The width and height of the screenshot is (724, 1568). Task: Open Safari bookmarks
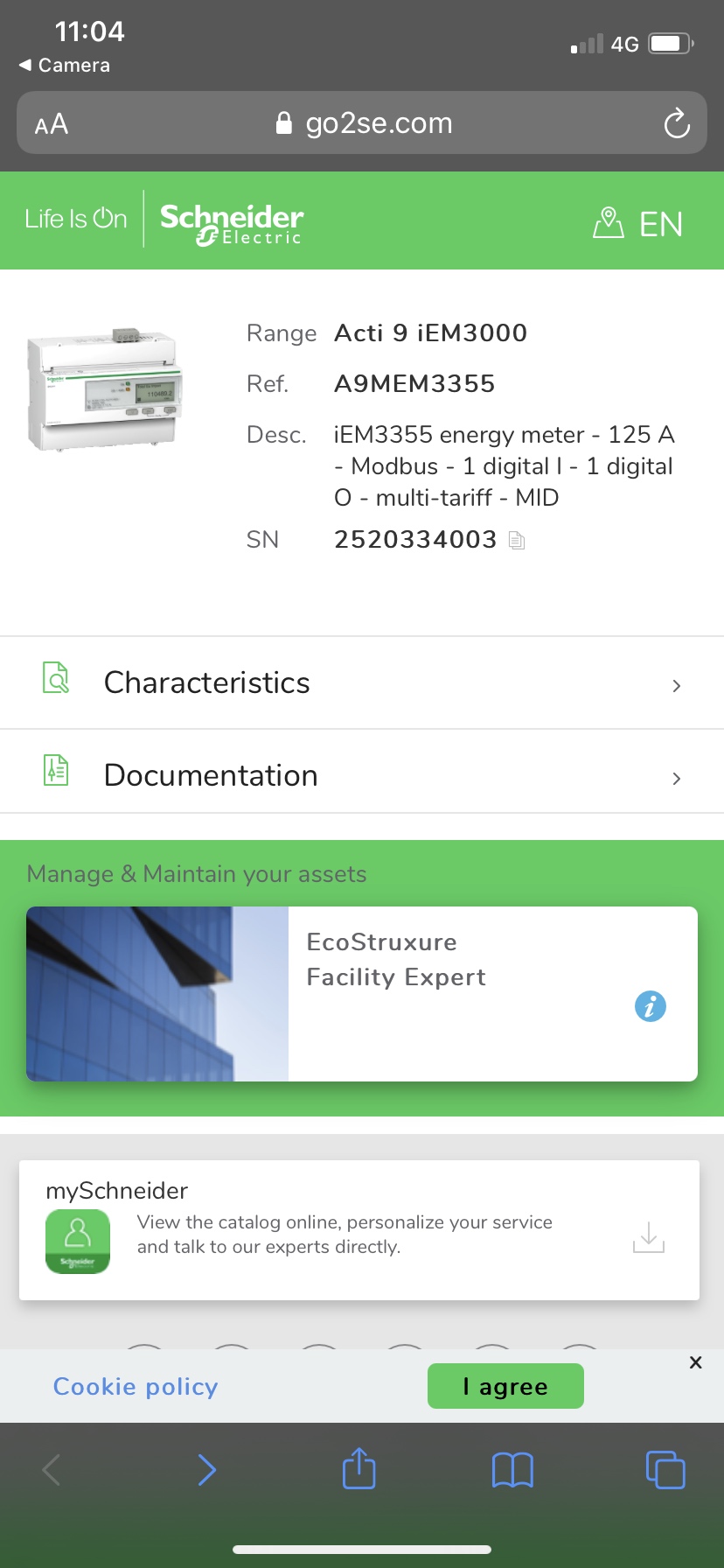click(512, 1469)
